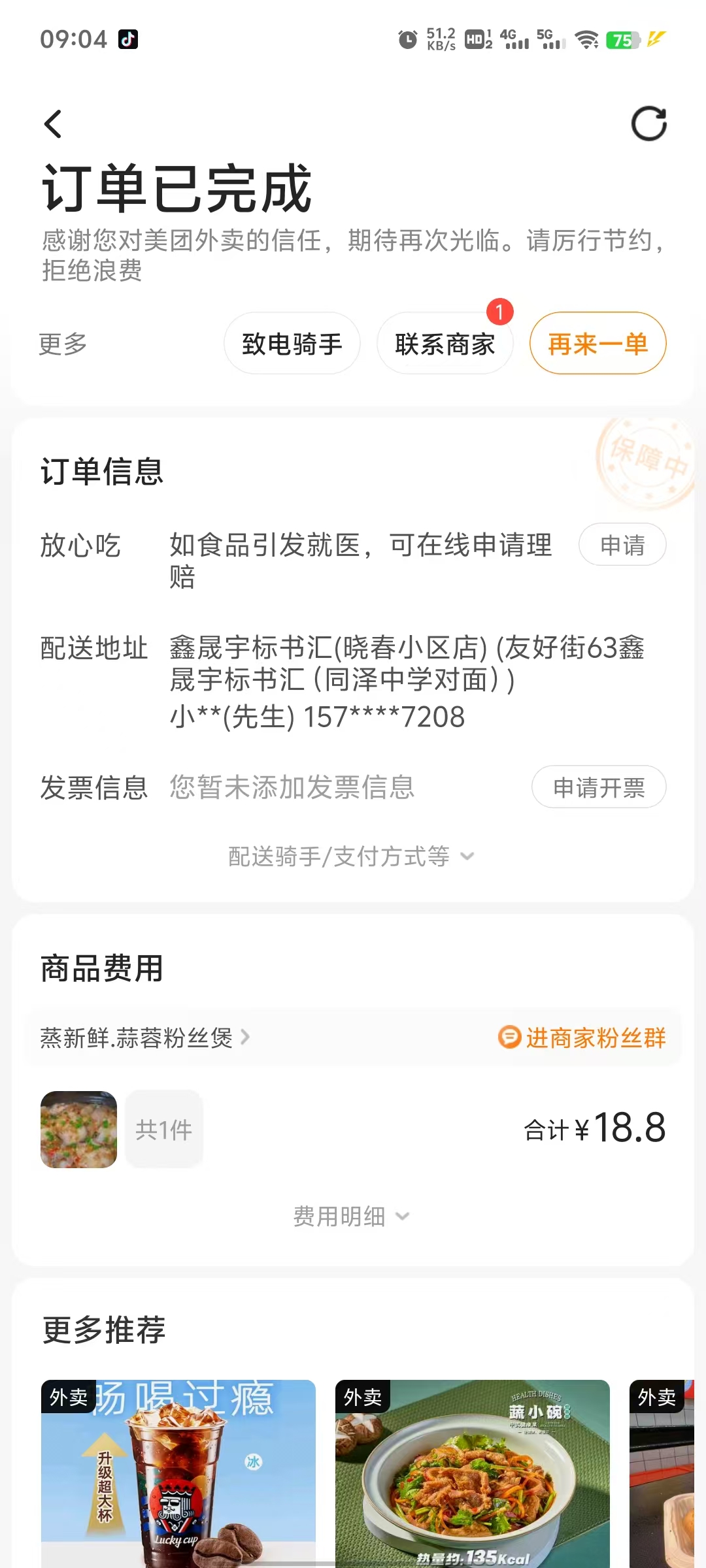
Task: Join via 进商家粉丝群
Action: pyautogui.click(x=582, y=1037)
